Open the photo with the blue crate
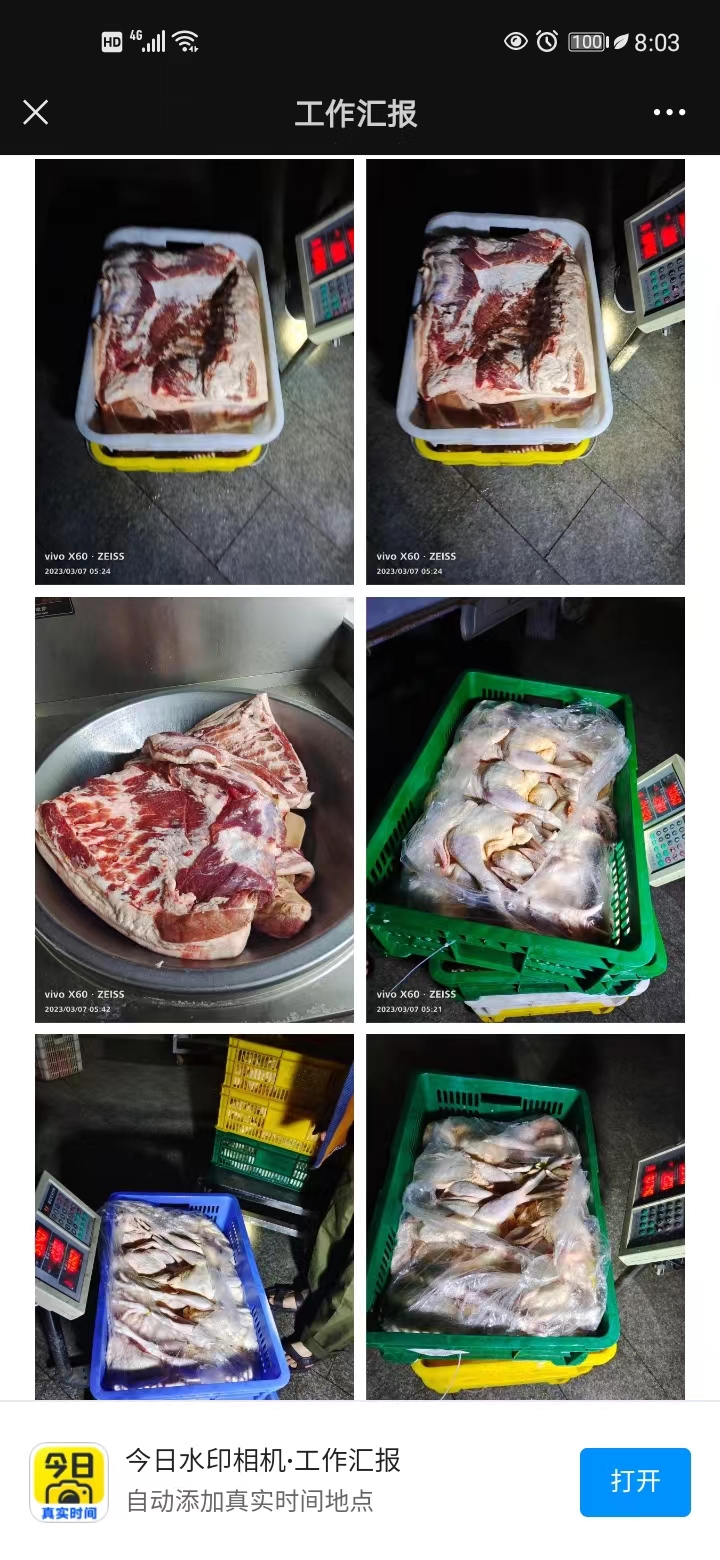 (194, 1216)
